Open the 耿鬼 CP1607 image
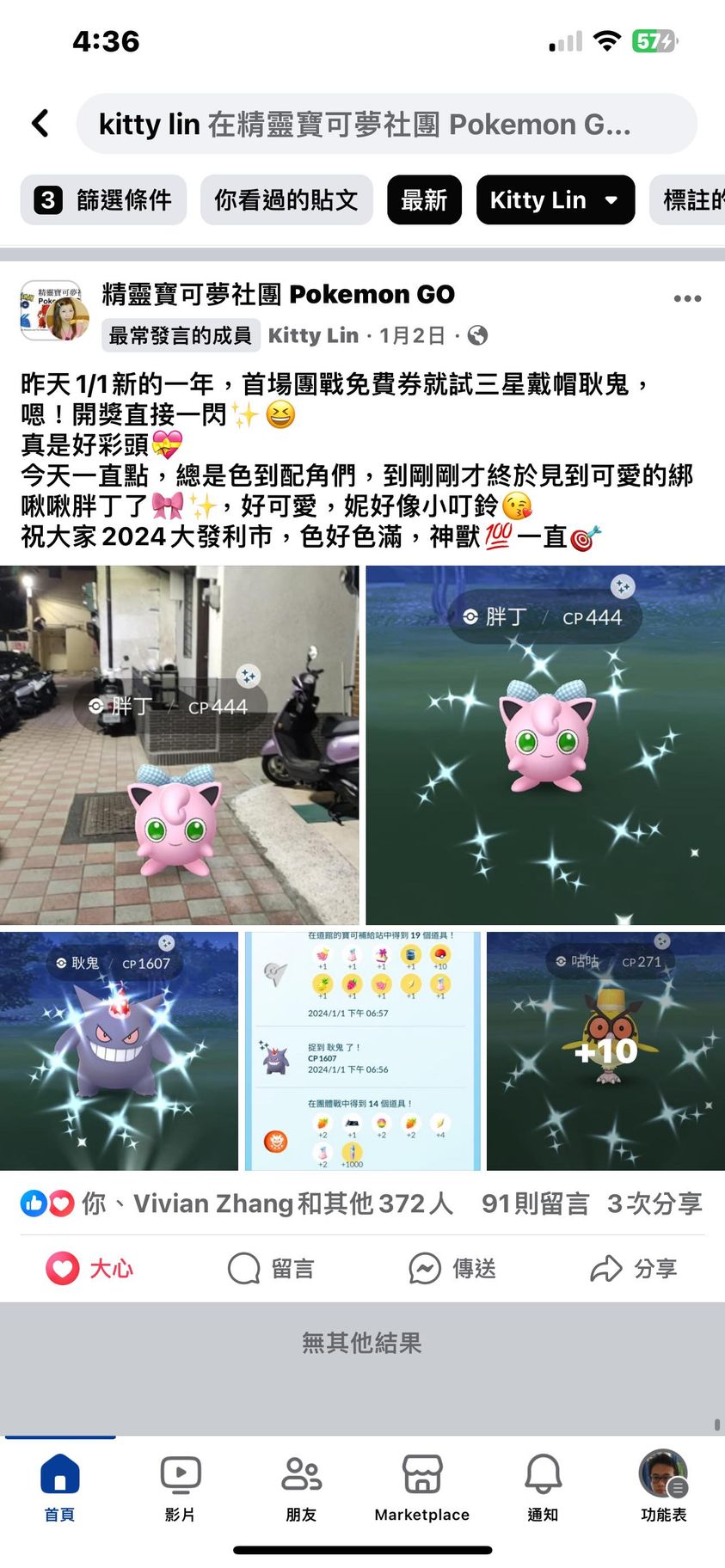This screenshot has width=725, height=1568. tap(119, 1050)
